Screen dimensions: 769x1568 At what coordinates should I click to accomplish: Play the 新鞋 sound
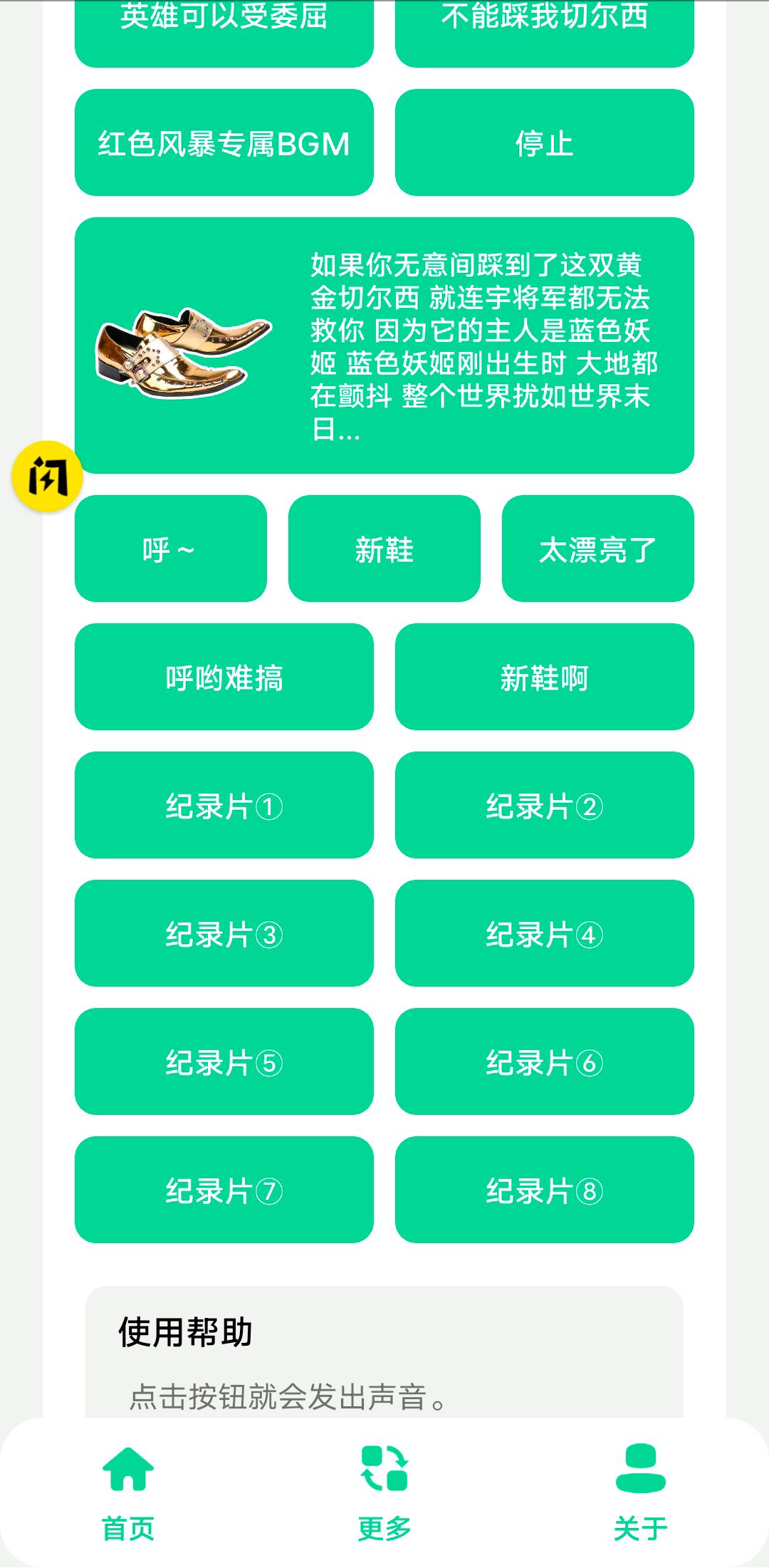click(384, 547)
